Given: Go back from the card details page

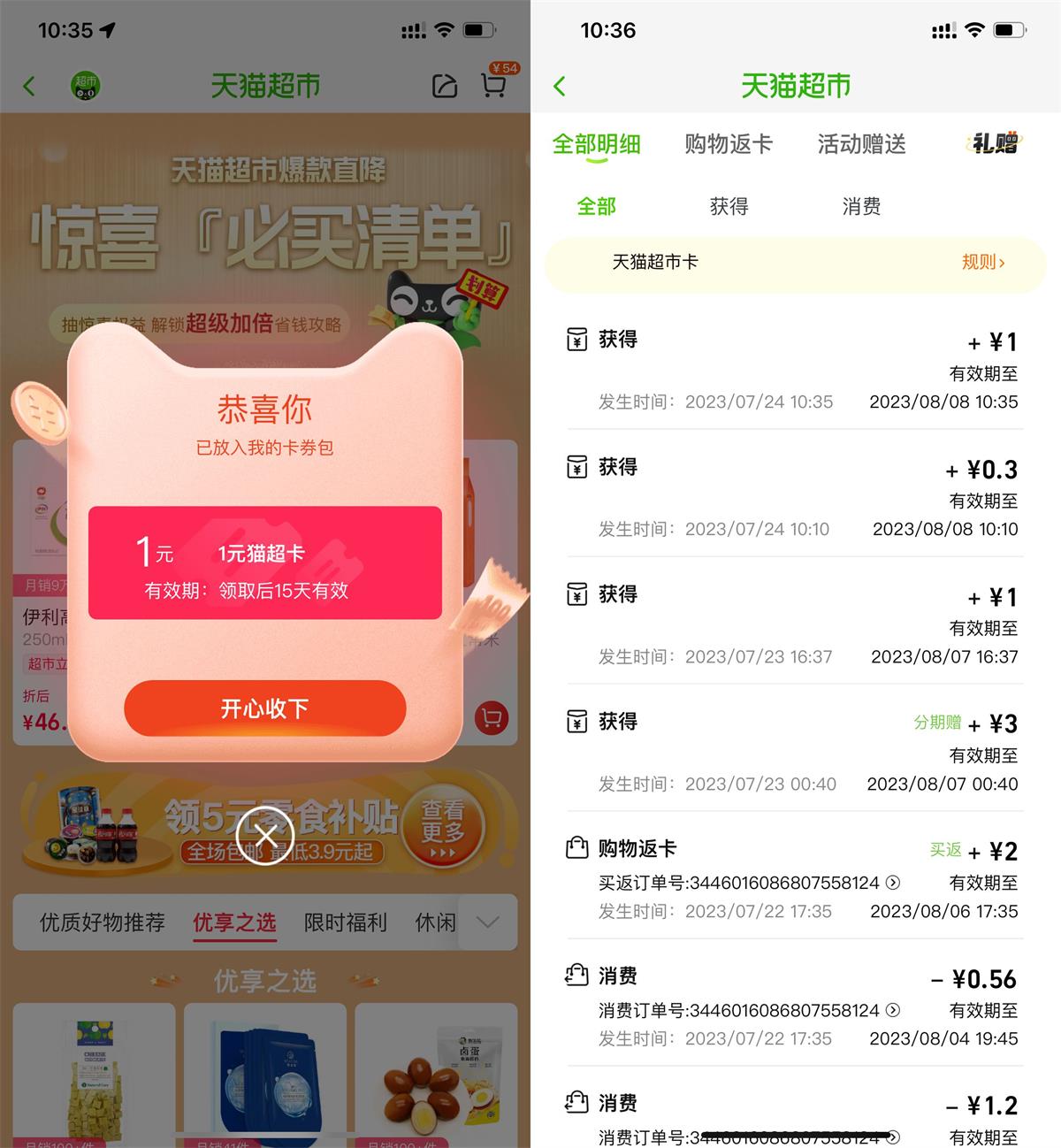Looking at the screenshot, I should coord(560,86).
